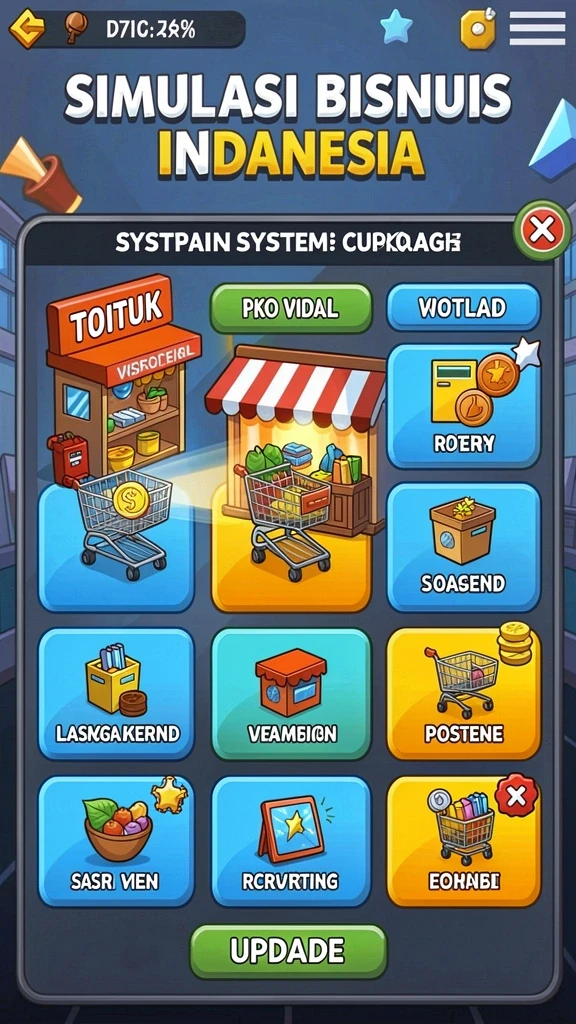Choose the POSTENE cart tile
The height and width of the screenshot is (1024, 576).
click(464, 694)
